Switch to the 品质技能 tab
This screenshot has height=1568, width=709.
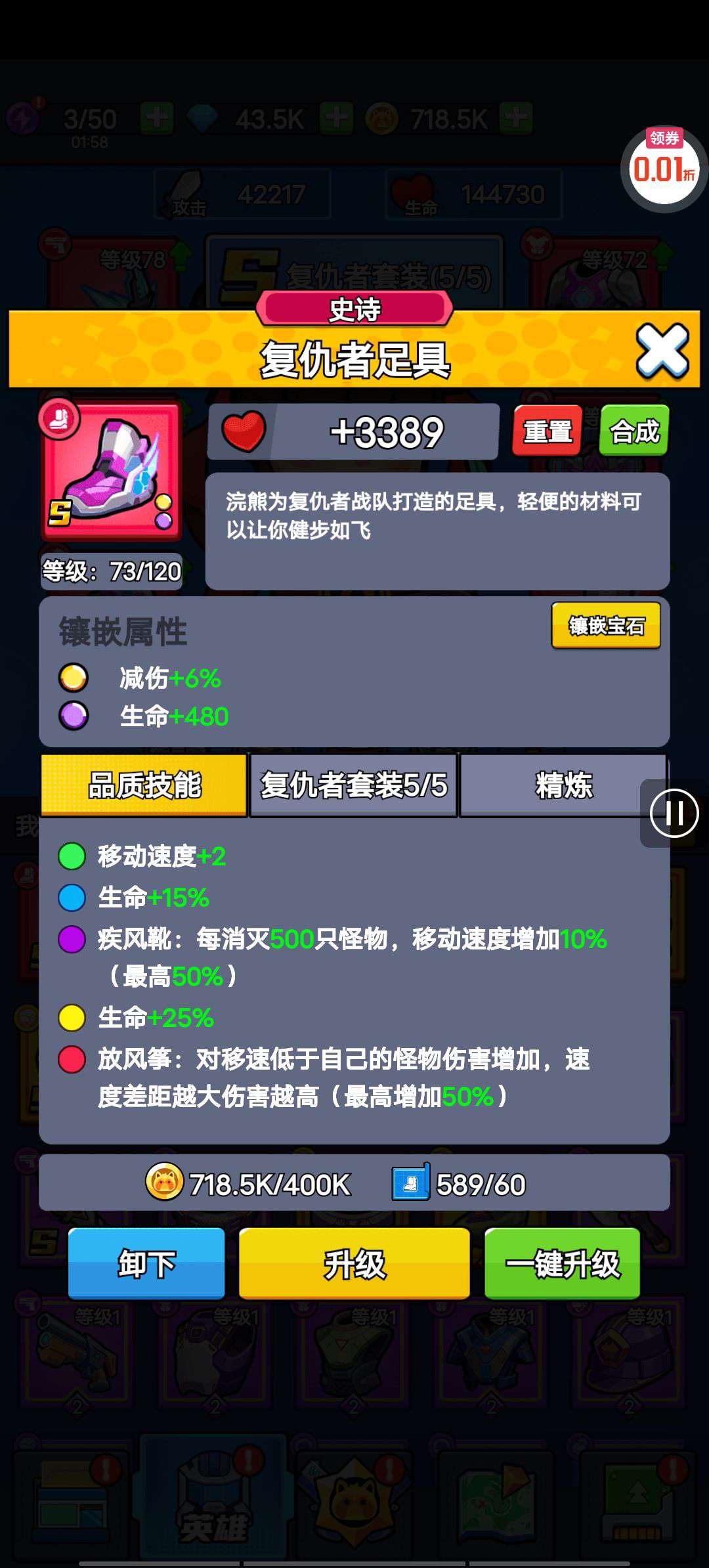tap(144, 785)
